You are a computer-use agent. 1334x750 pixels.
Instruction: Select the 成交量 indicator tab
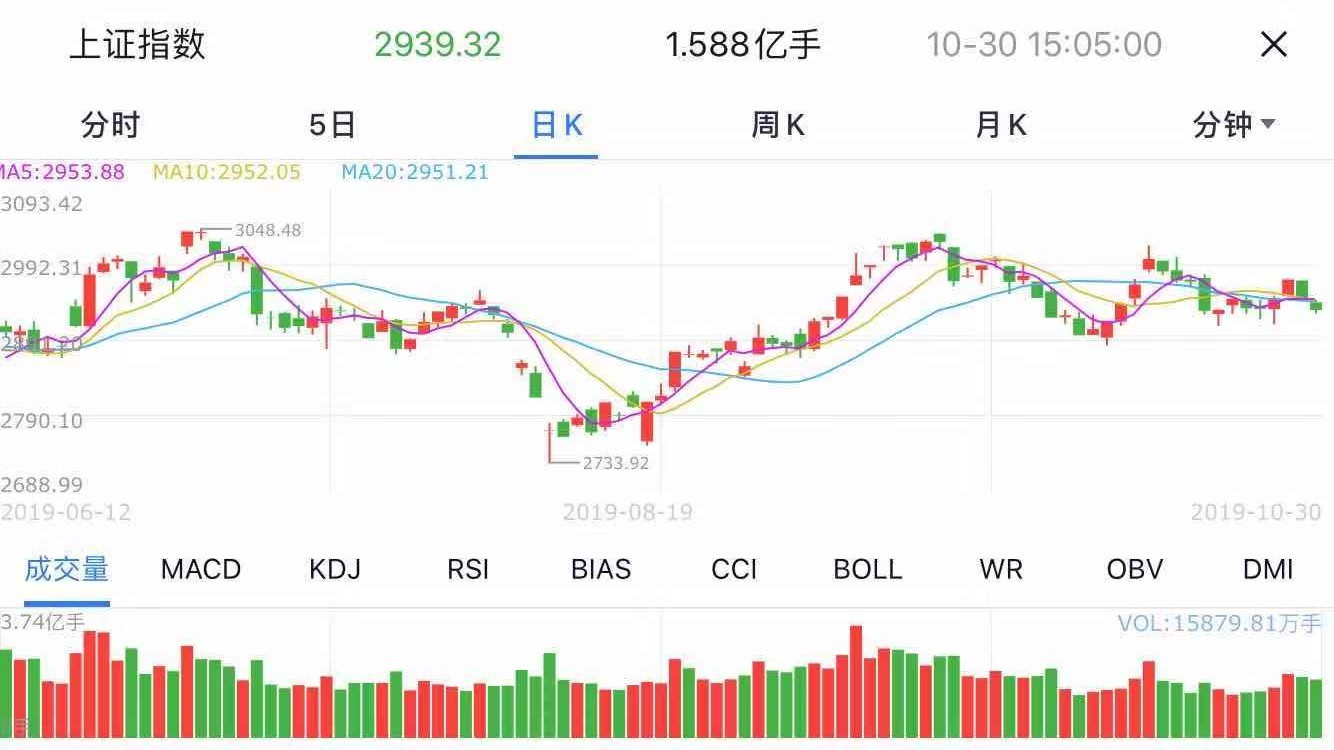tap(66, 569)
